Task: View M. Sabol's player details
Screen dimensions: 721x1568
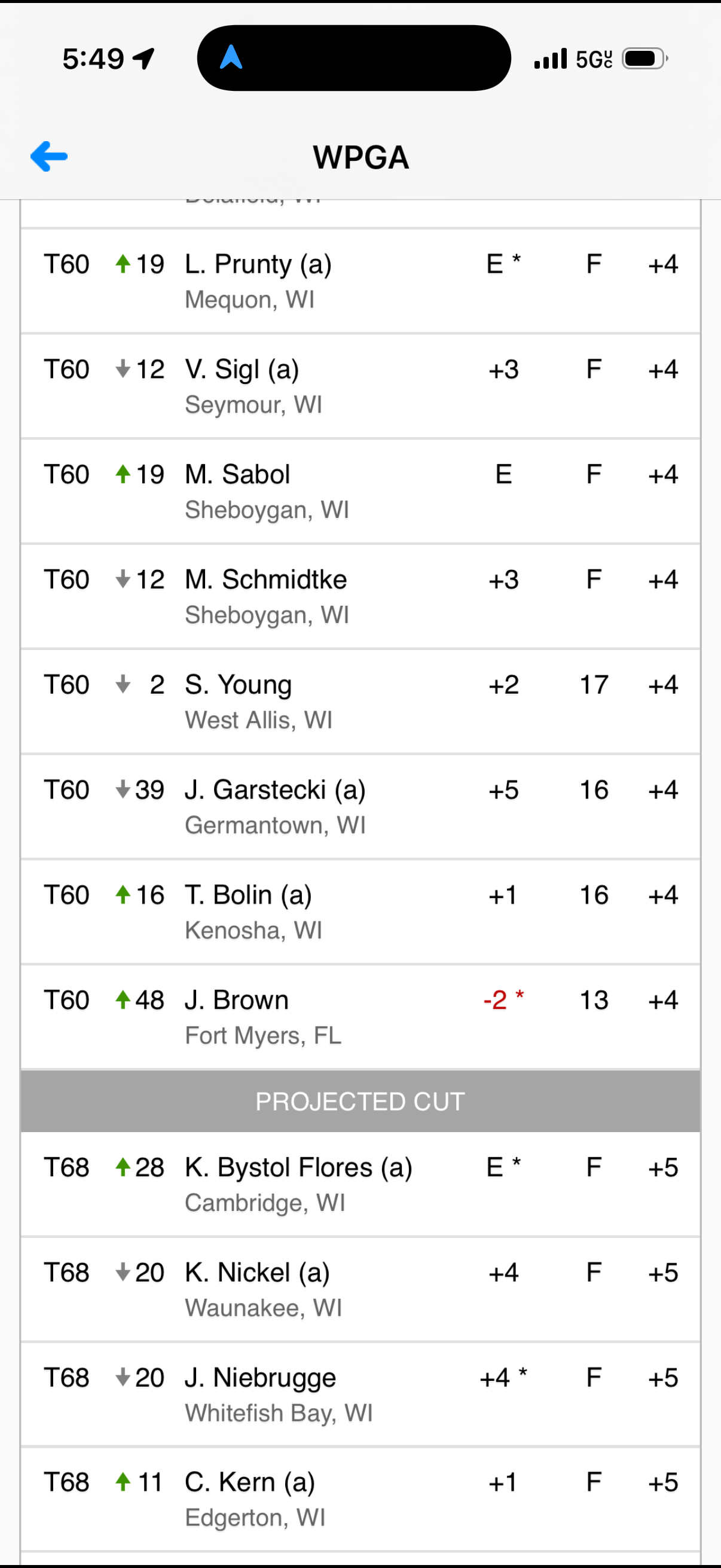Action: [360, 491]
